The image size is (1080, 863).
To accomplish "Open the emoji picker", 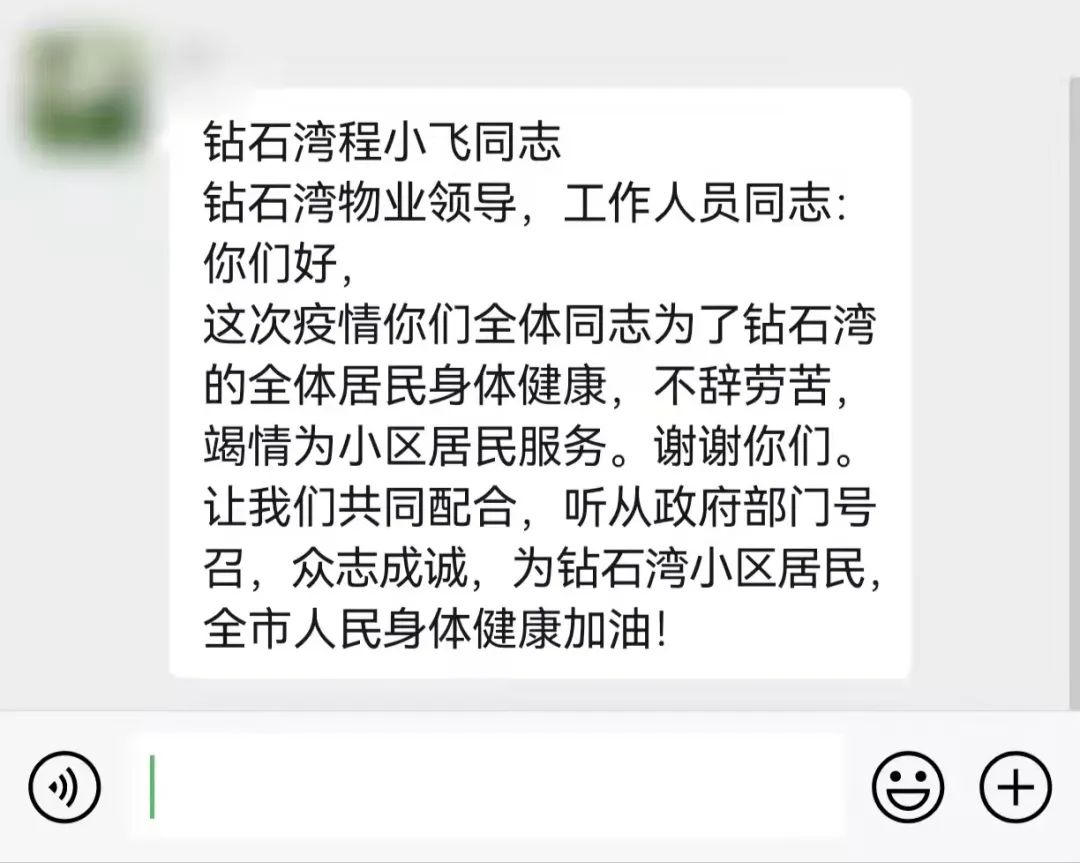I will click(908, 787).
